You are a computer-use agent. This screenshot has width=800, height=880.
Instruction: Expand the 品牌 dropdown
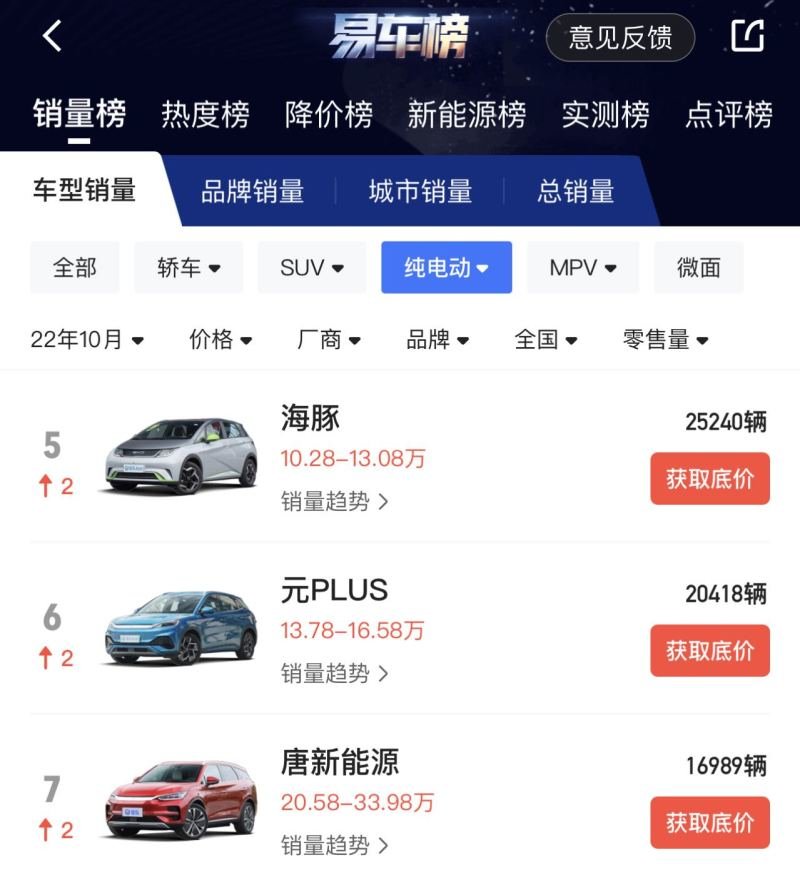point(437,340)
